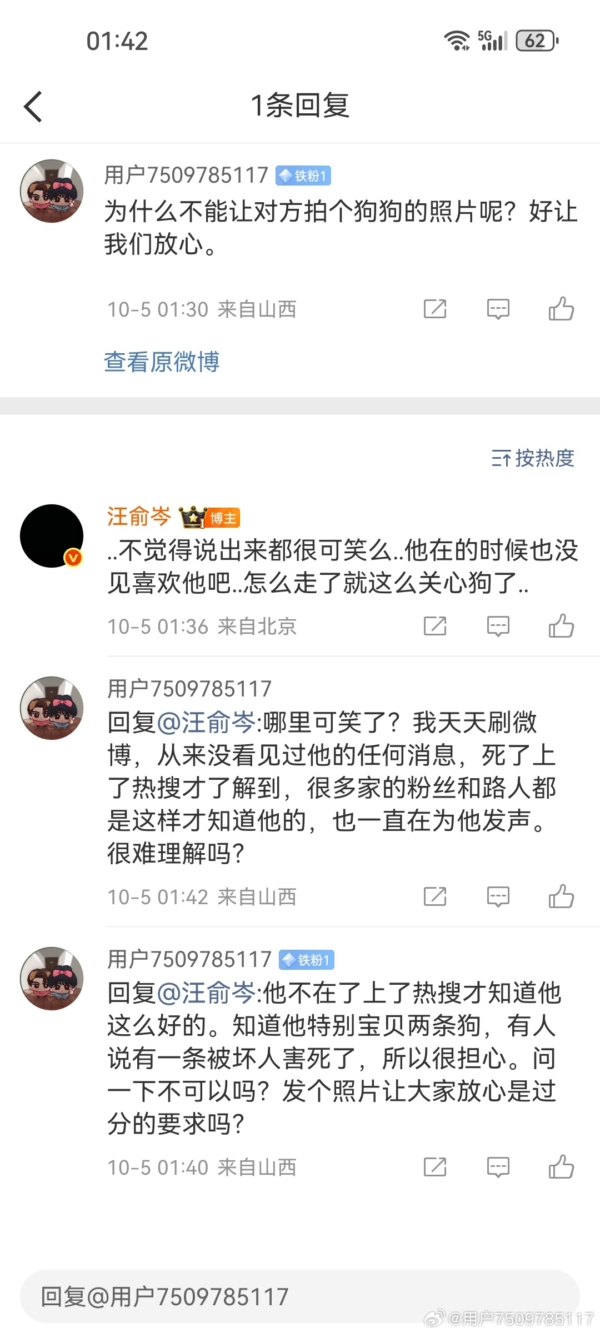This screenshot has width=600, height=1333.
Task: Open 查看原微博 link
Action: 161,362
